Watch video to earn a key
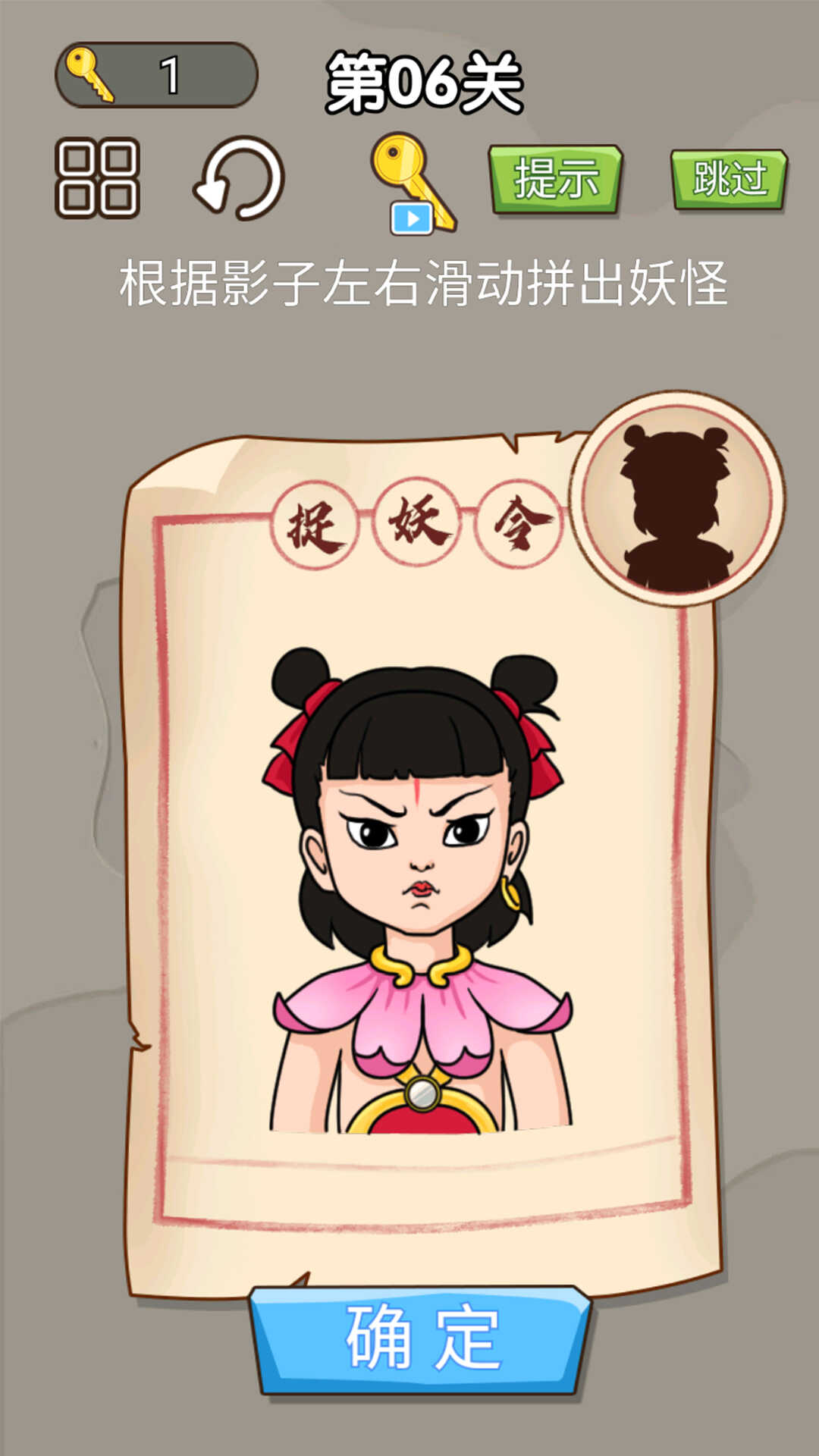Viewport: 819px width, 1456px height. pos(412,184)
